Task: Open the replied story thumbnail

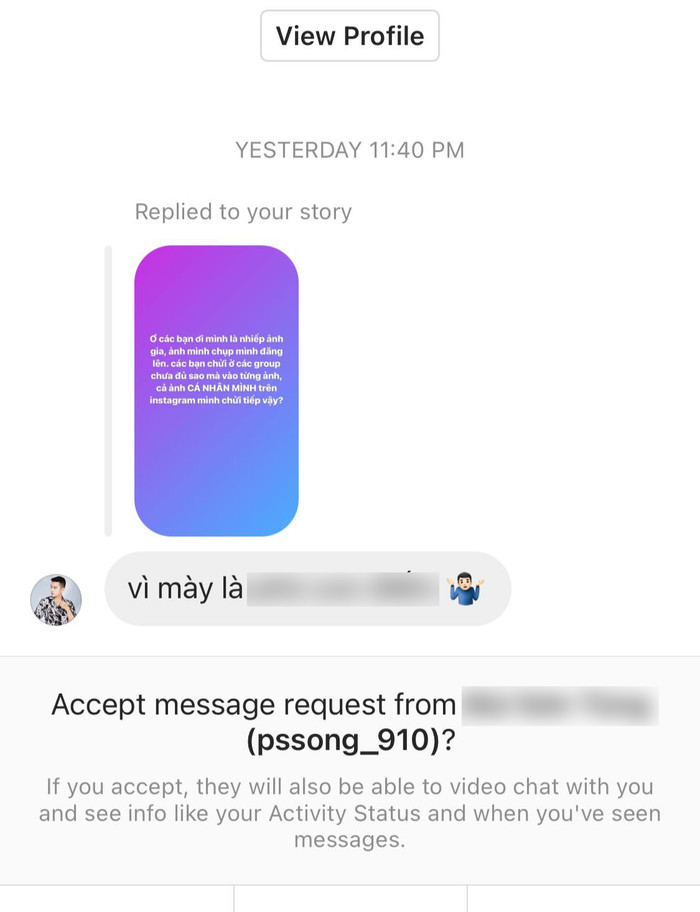Action: tap(216, 390)
